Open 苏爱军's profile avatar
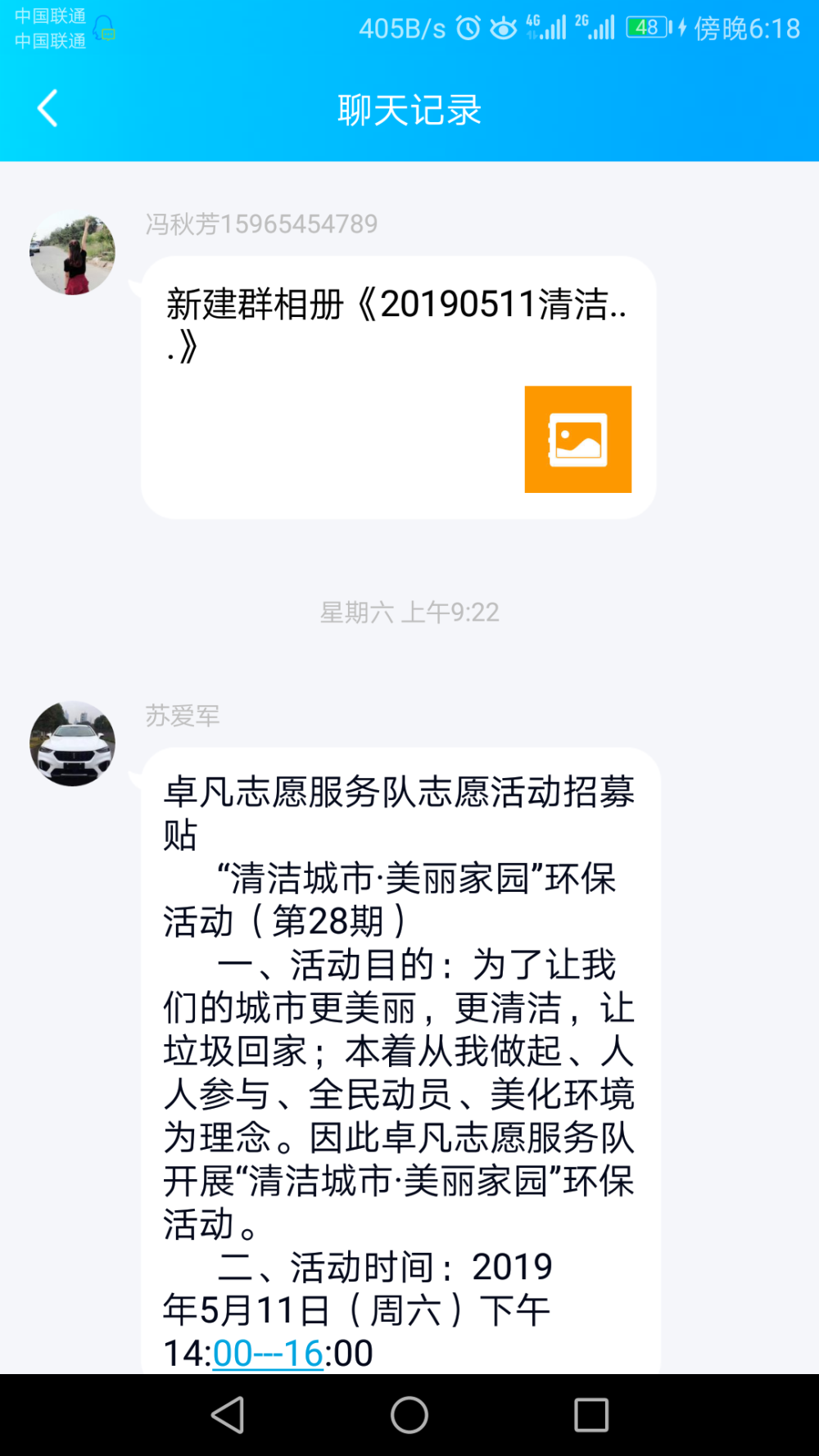This screenshot has width=819, height=1456. click(72, 744)
